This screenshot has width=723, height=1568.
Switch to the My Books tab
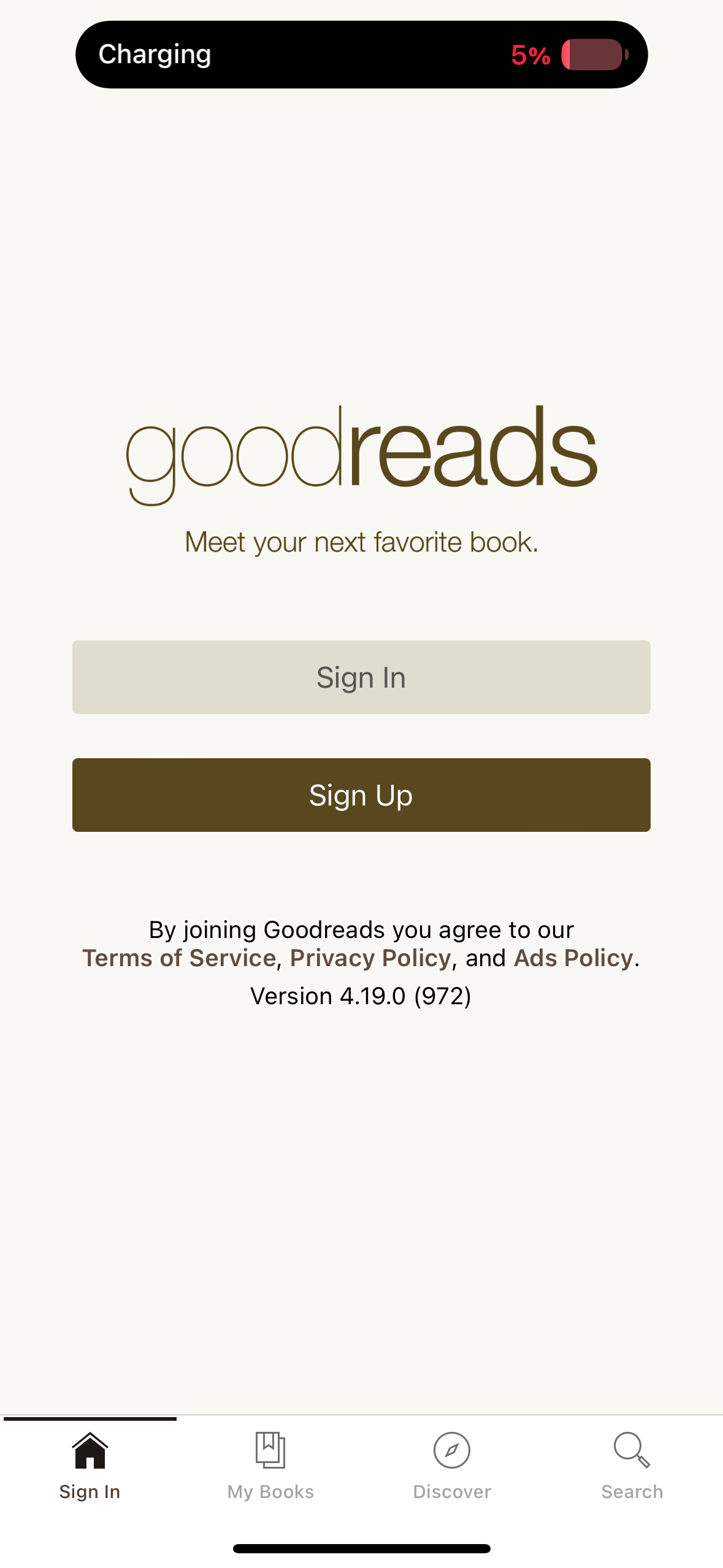pyautogui.click(x=271, y=1472)
